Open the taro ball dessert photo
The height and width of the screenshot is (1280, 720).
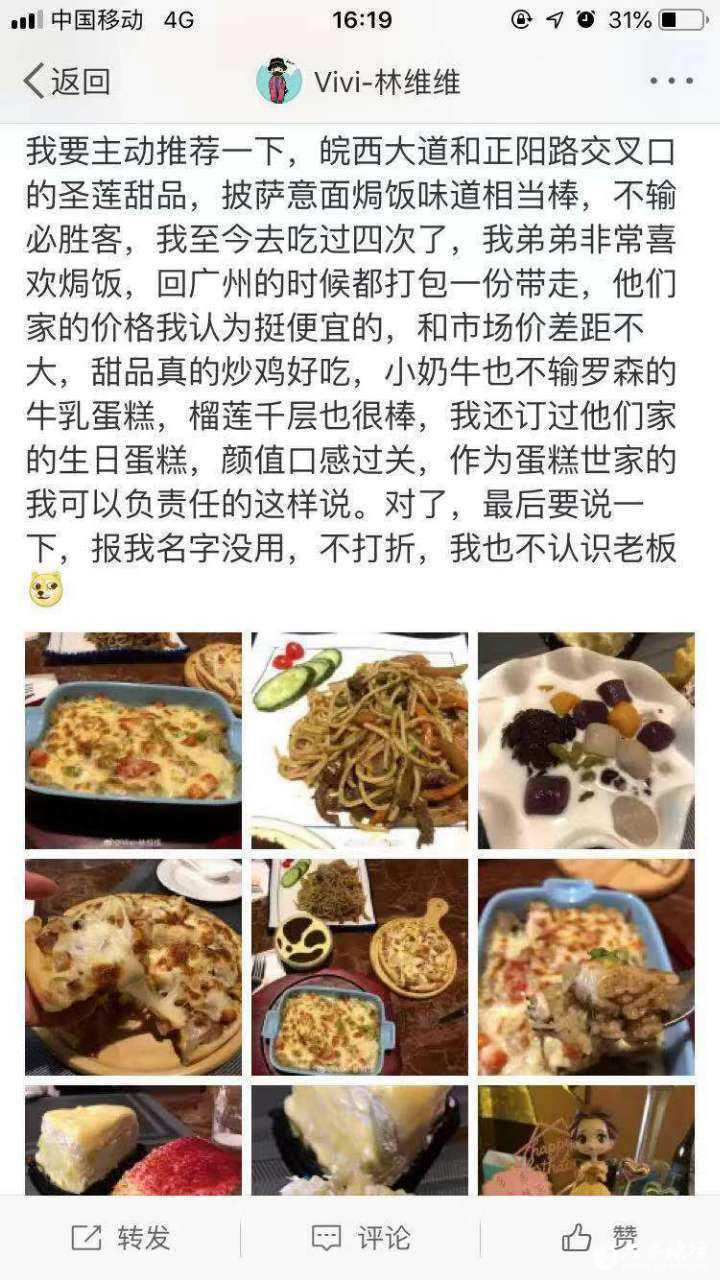point(586,740)
